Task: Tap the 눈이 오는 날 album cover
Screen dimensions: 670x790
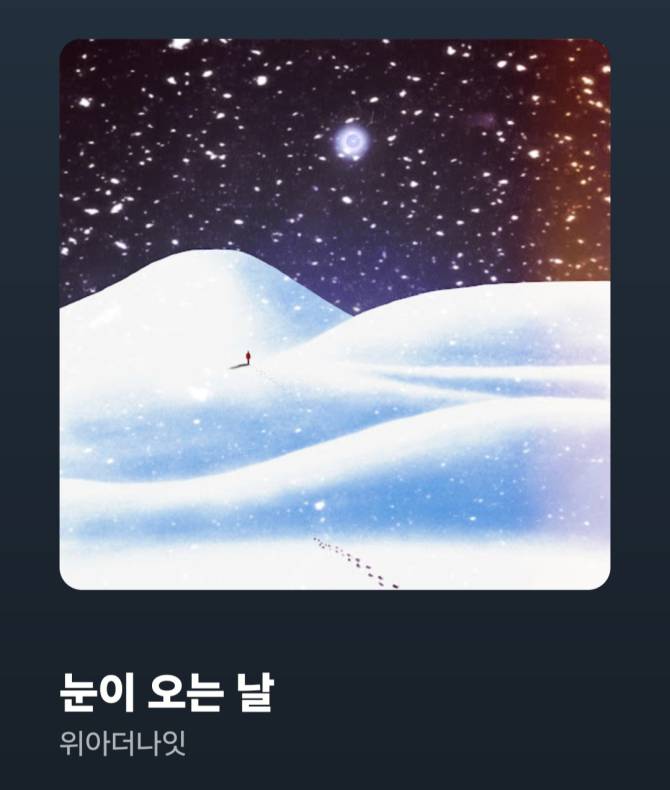Action: point(334,314)
